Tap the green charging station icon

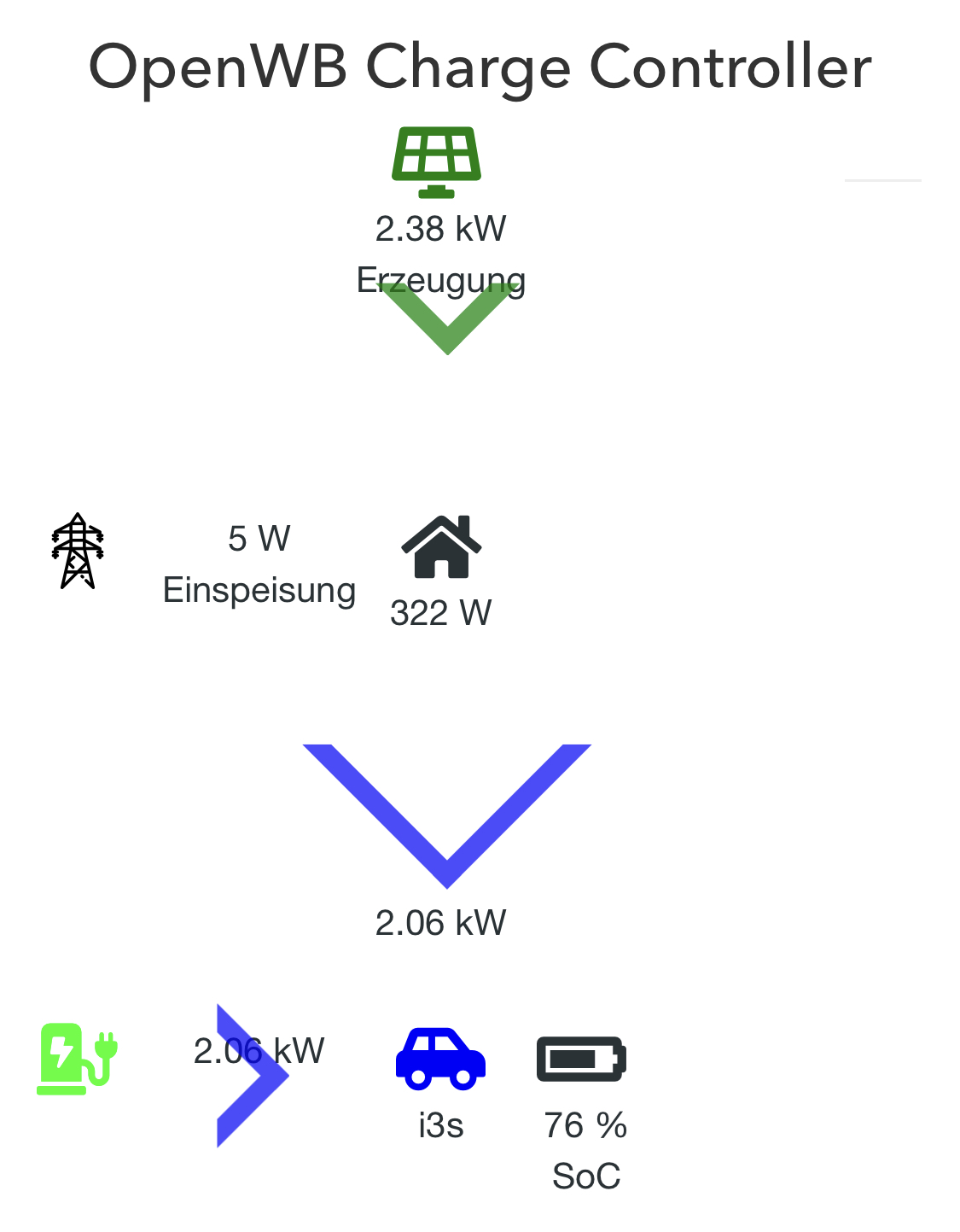[76, 1059]
